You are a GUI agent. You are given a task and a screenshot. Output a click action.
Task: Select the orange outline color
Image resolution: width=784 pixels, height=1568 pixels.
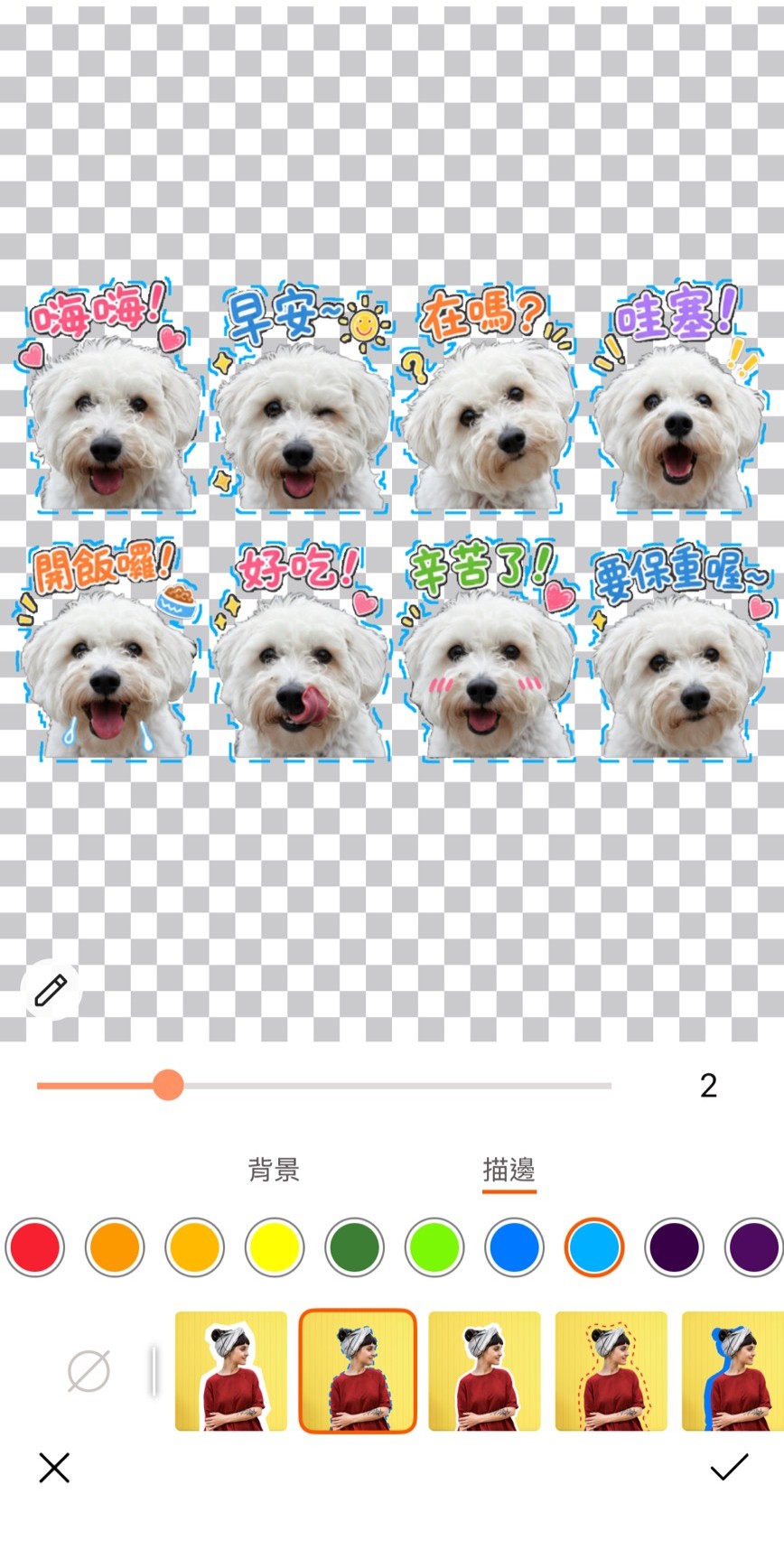pyautogui.click(x=115, y=1248)
